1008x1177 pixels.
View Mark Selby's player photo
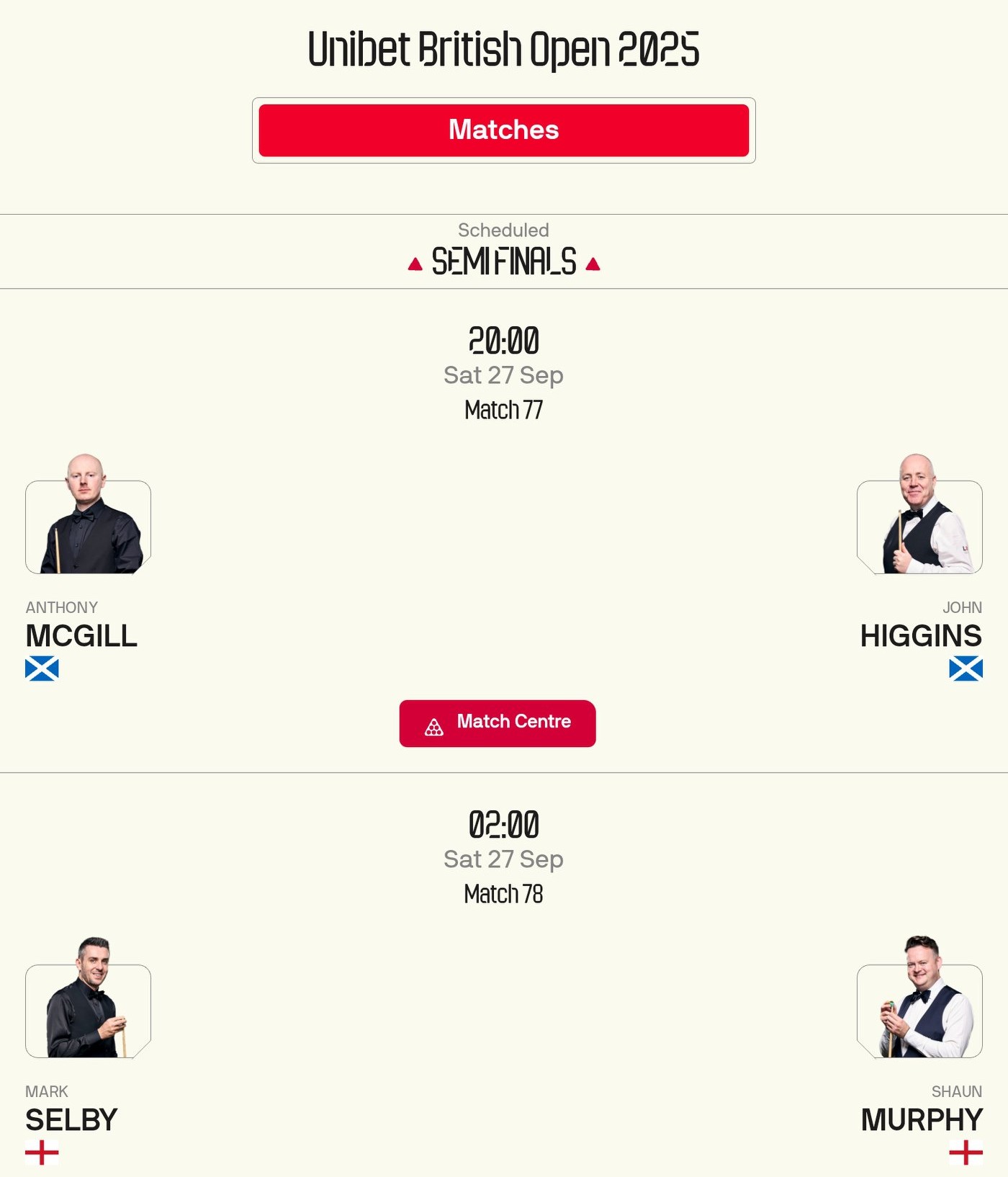[88, 1004]
